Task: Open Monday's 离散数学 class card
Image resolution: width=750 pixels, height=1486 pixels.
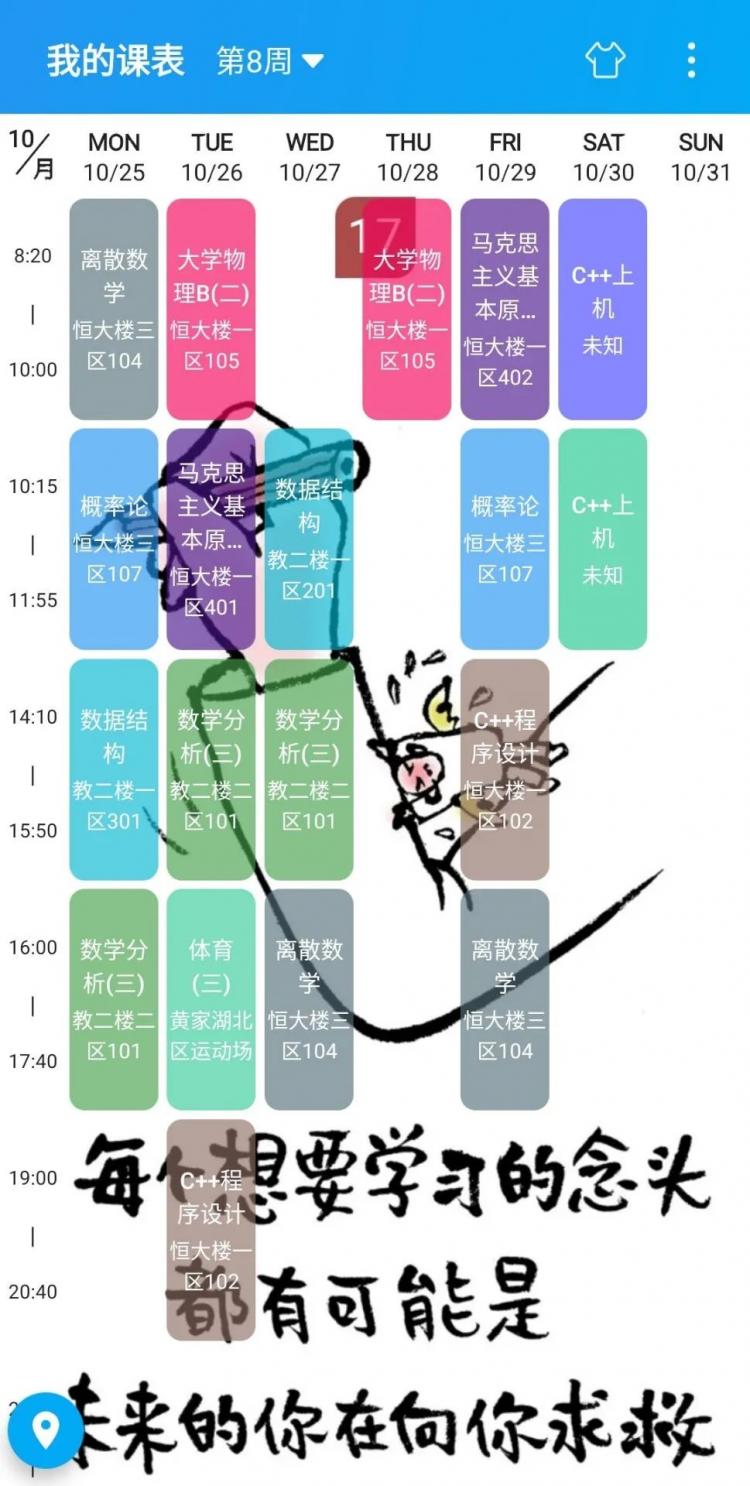Action: pyautogui.click(x=114, y=309)
